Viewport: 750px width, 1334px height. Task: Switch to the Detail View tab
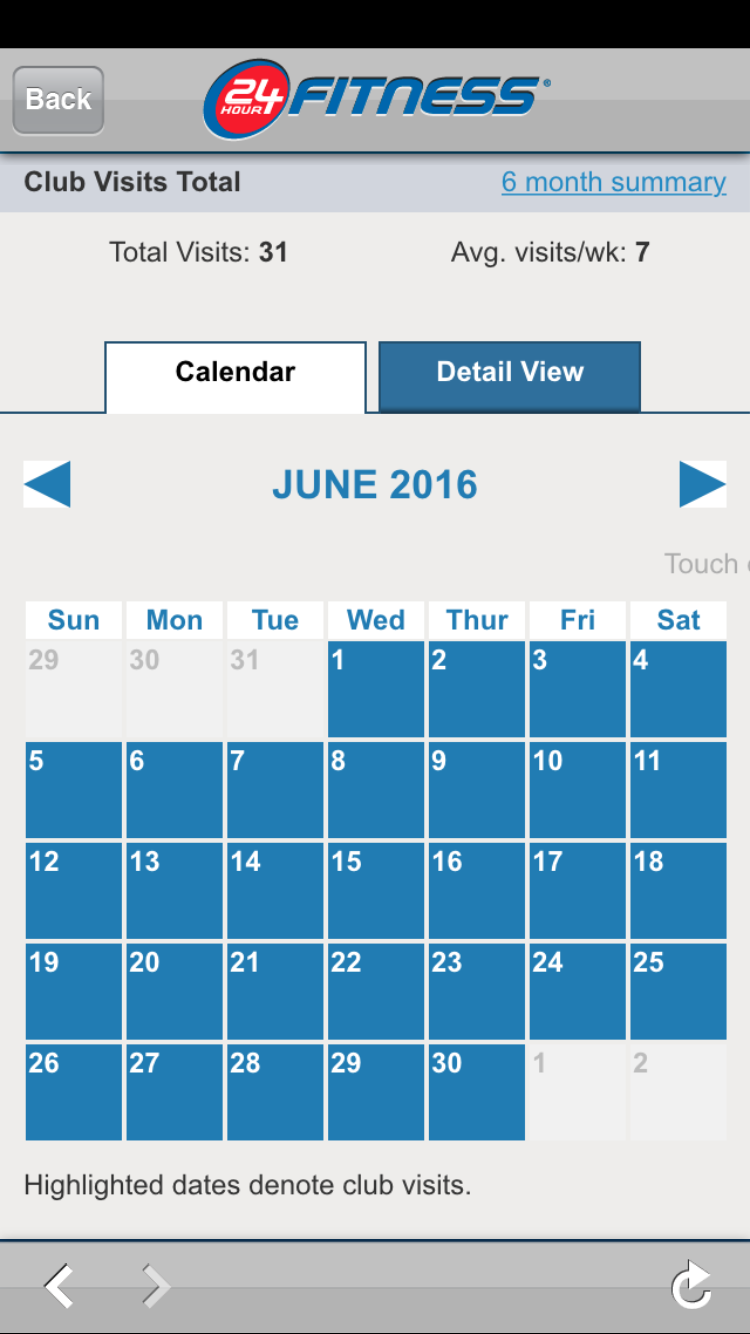pyautogui.click(x=509, y=375)
